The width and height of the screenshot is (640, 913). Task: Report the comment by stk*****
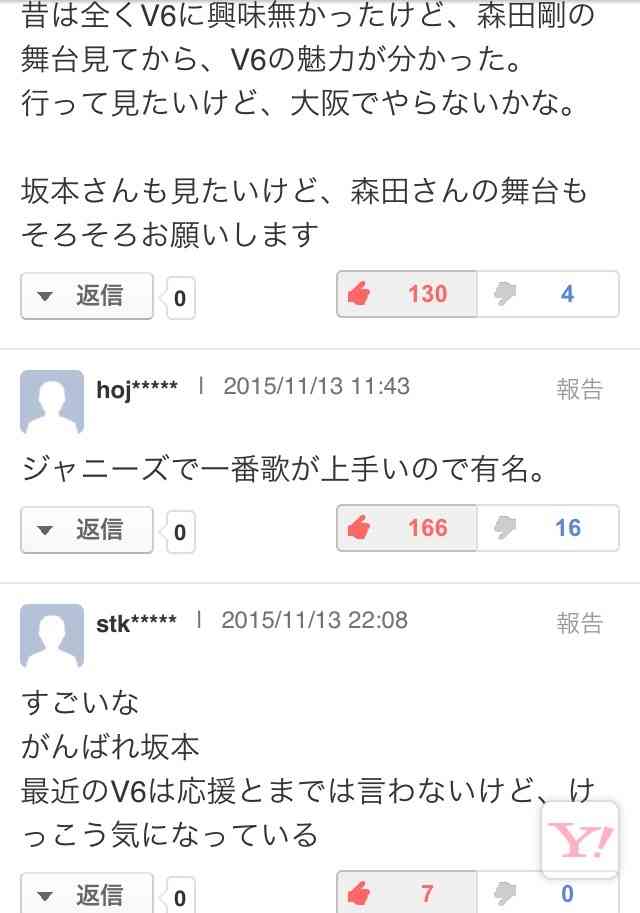pyautogui.click(x=579, y=623)
